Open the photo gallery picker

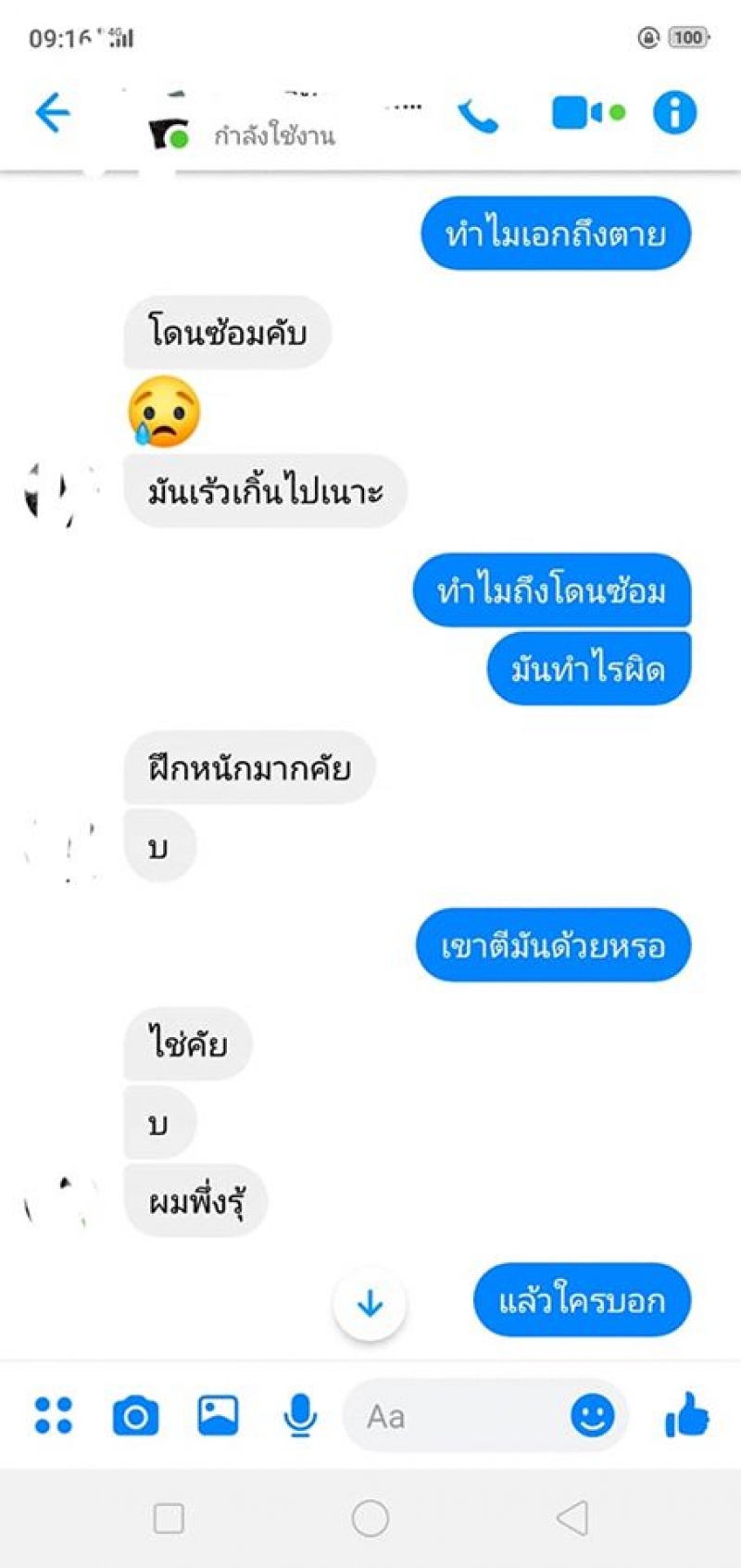tap(218, 1415)
